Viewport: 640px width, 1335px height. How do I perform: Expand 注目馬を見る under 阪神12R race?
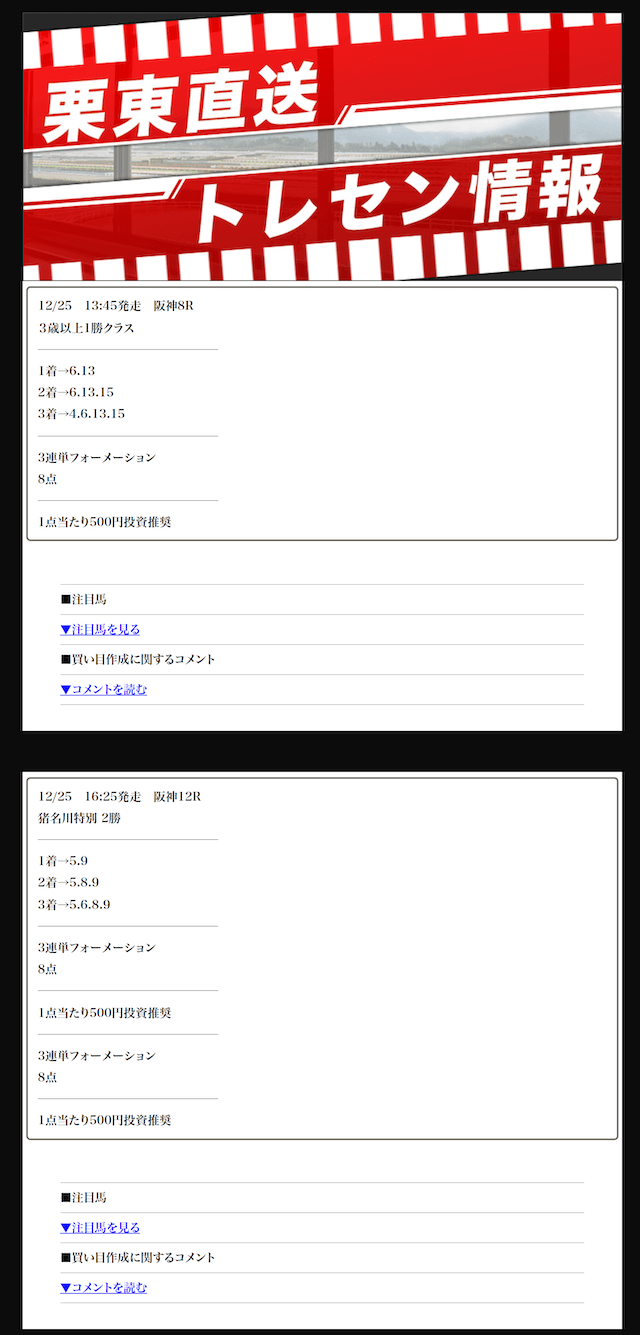100,1228
